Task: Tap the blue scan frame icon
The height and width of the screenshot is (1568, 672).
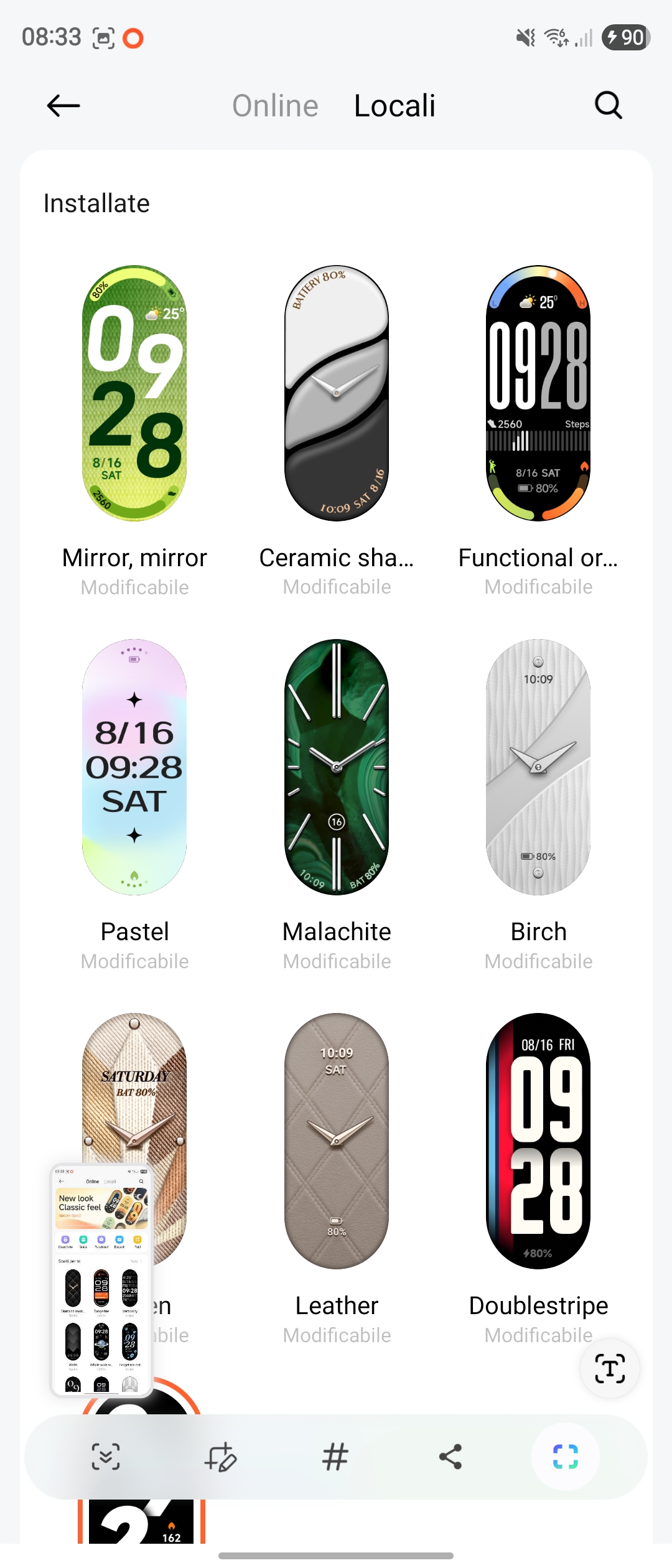Action: click(x=565, y=1457)
